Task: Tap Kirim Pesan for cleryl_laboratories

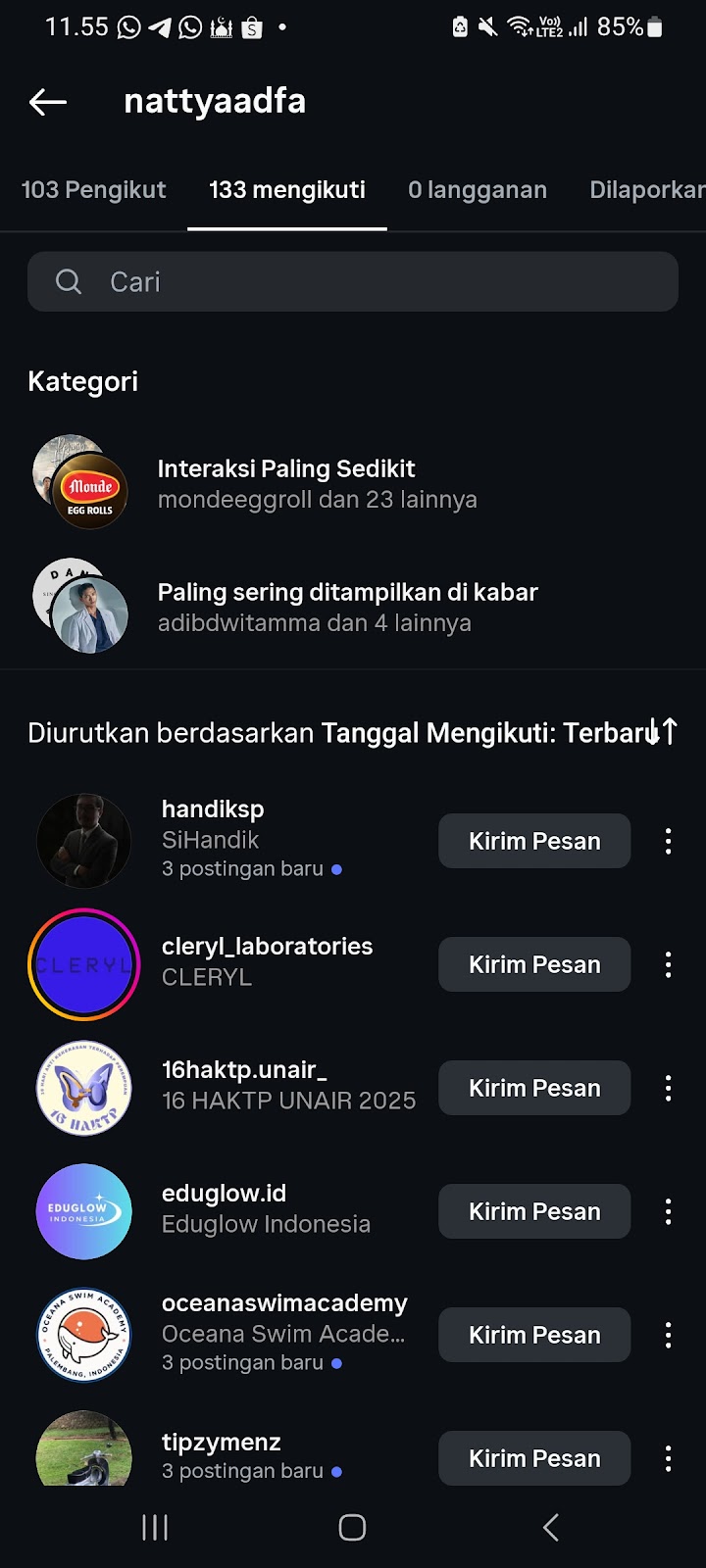Action: coord(533,964)
